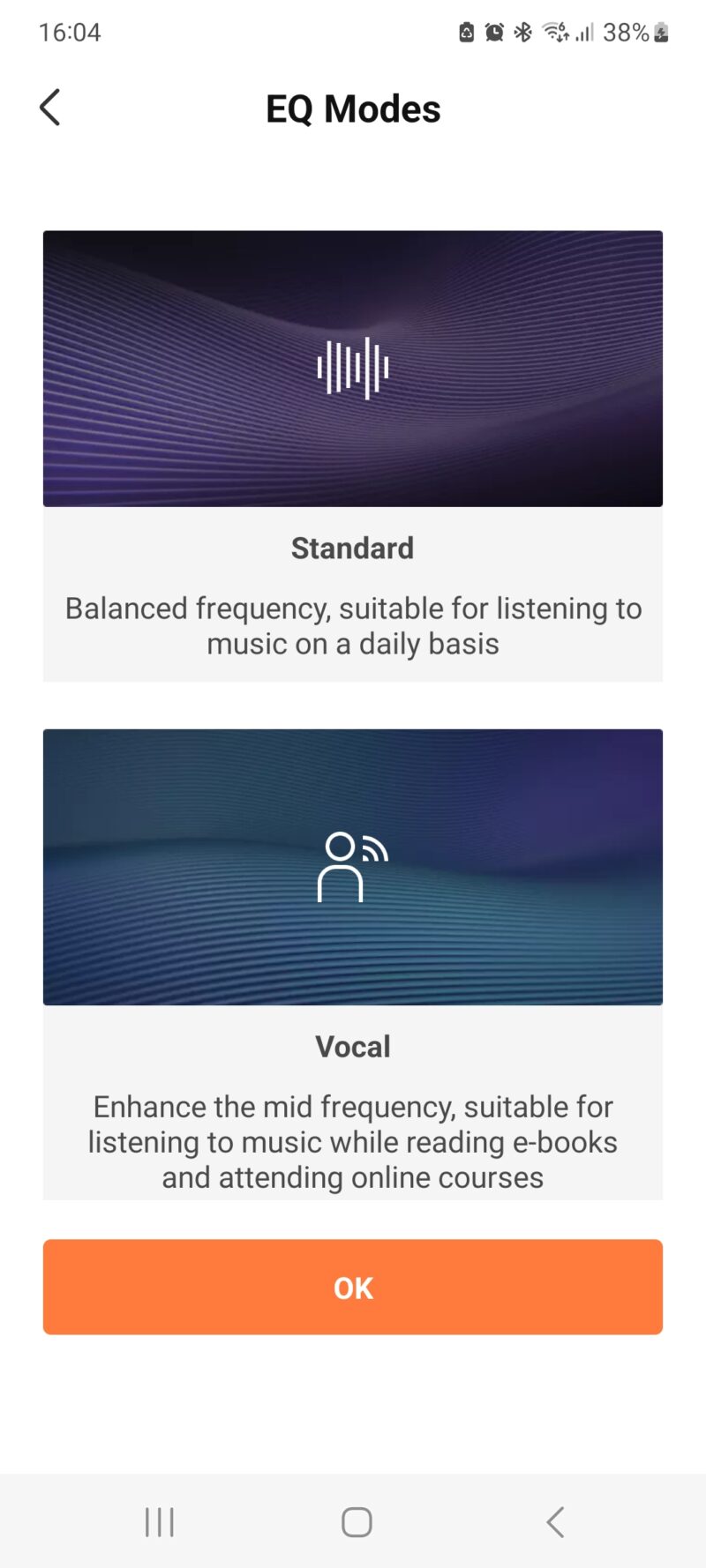Open recent apps from navigation bar
Screen dimensions: 706x1568
[x=160, y=1521]
